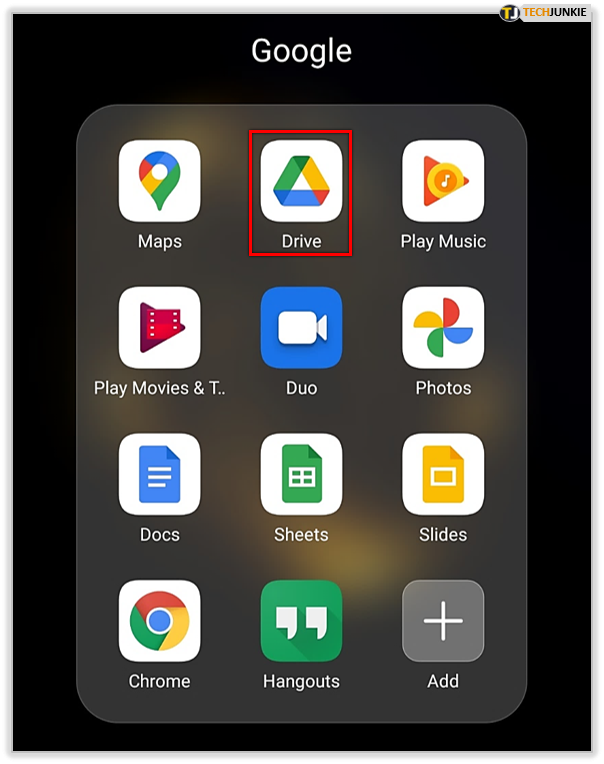Viewport: 604px width, 764px height.
Task: Open Play Music
Action: [443, 182]
